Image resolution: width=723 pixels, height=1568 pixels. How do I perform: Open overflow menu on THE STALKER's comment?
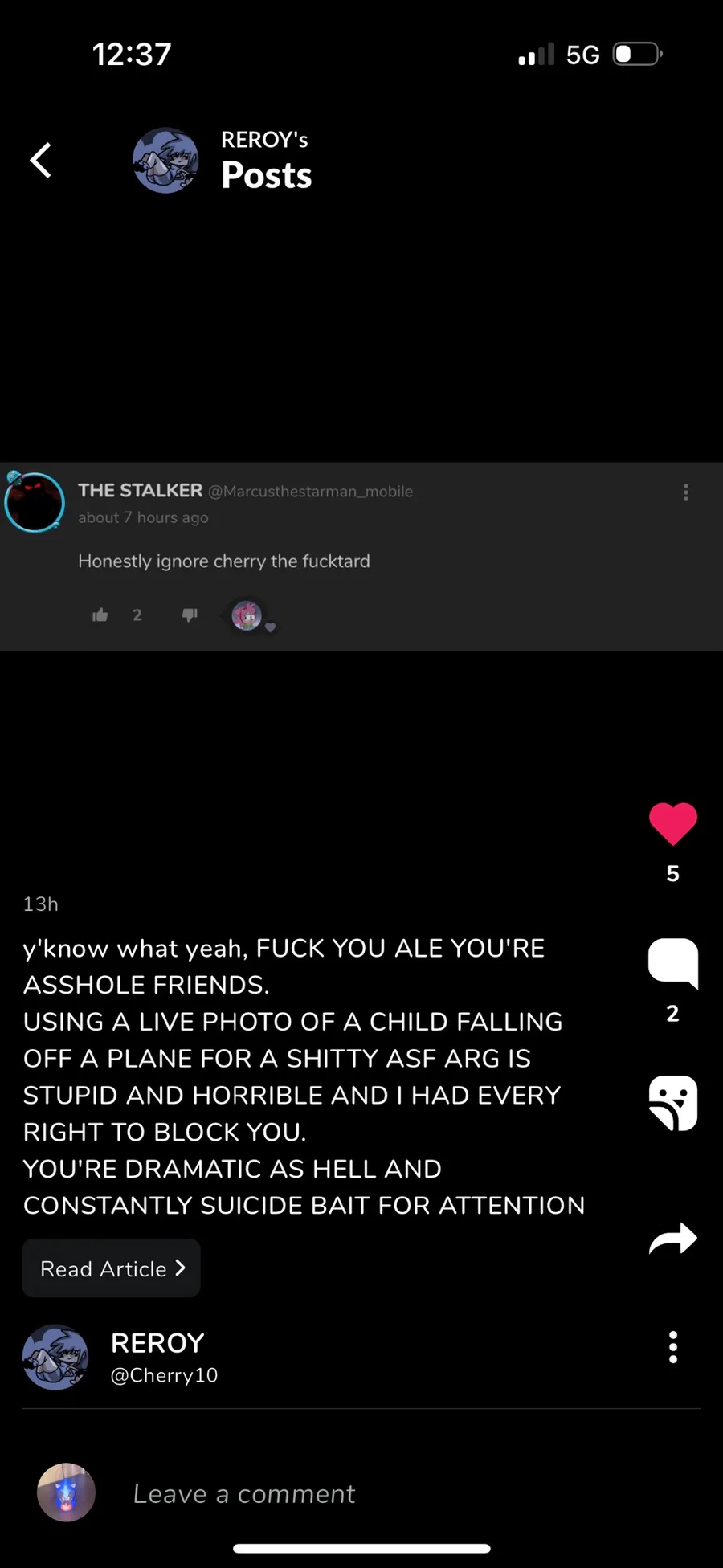(685, 492)
